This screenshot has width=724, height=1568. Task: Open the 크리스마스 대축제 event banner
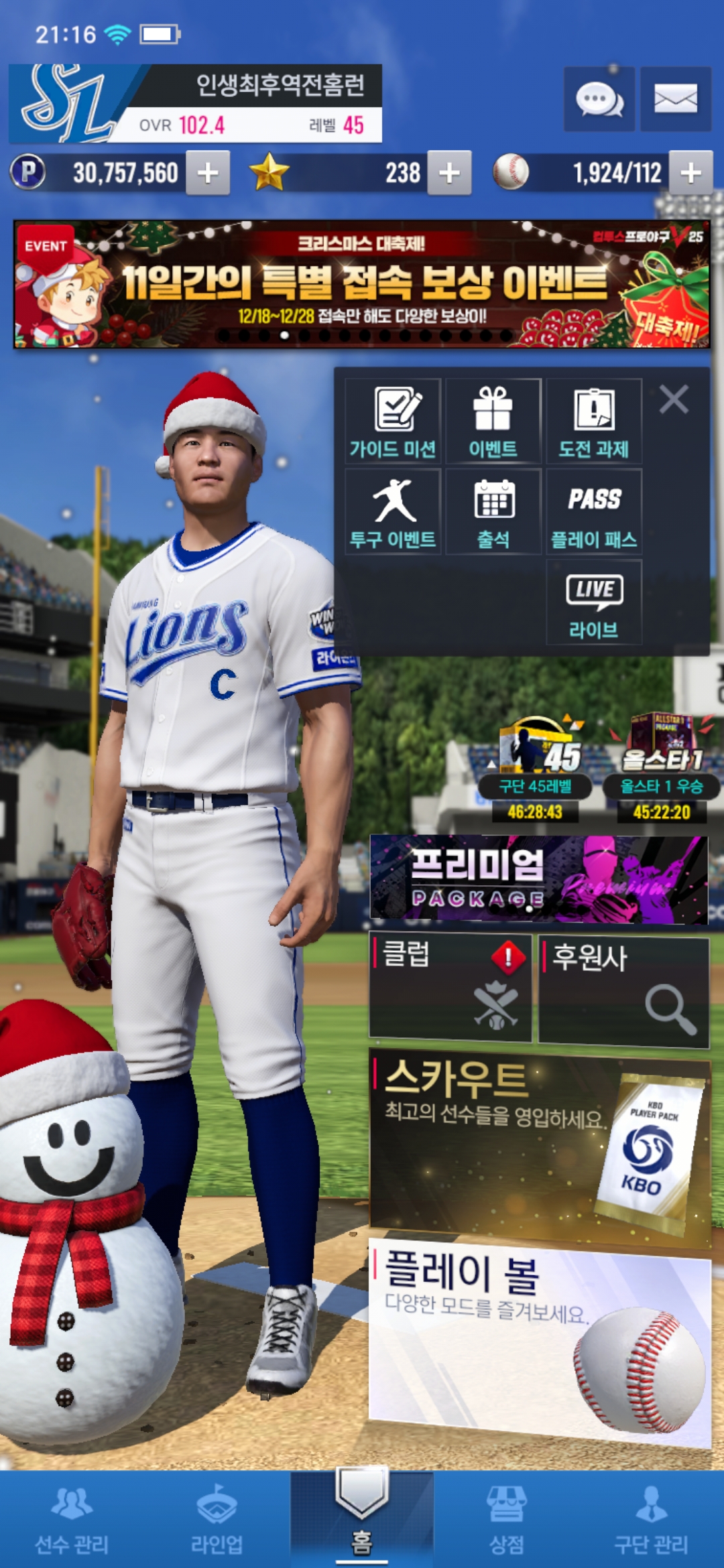click(x=362, y=284)
